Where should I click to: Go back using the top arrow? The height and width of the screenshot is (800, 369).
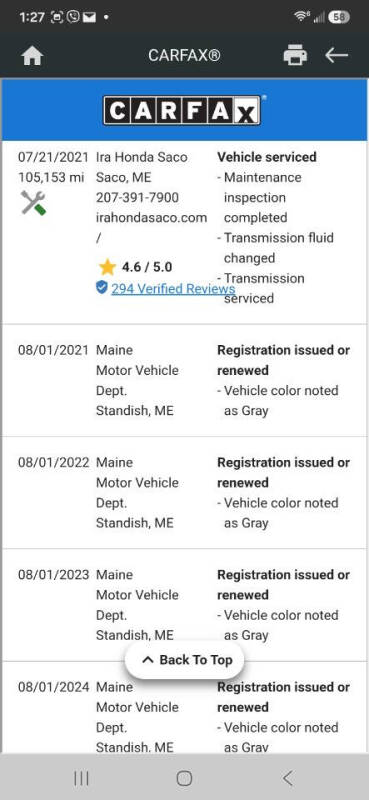pyautogui.click(x=337, y=55)
